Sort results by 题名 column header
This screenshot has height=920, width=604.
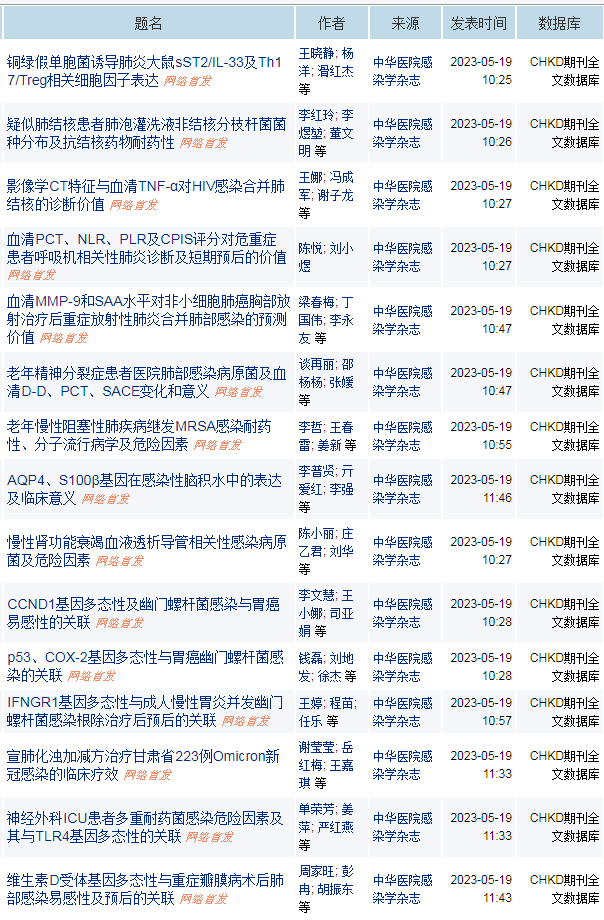(x=148, y=23)
